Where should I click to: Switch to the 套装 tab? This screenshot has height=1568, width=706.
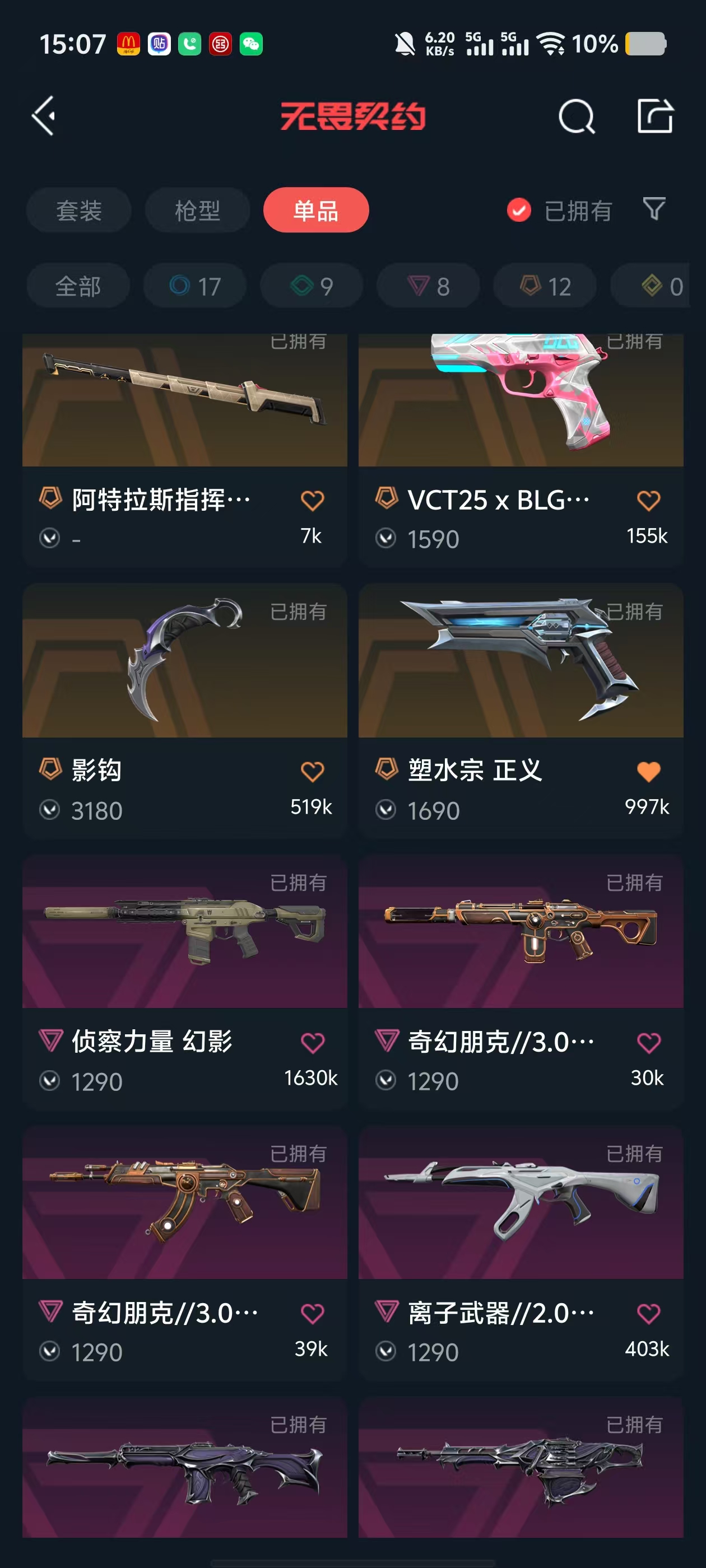click(x=78, y=211)
